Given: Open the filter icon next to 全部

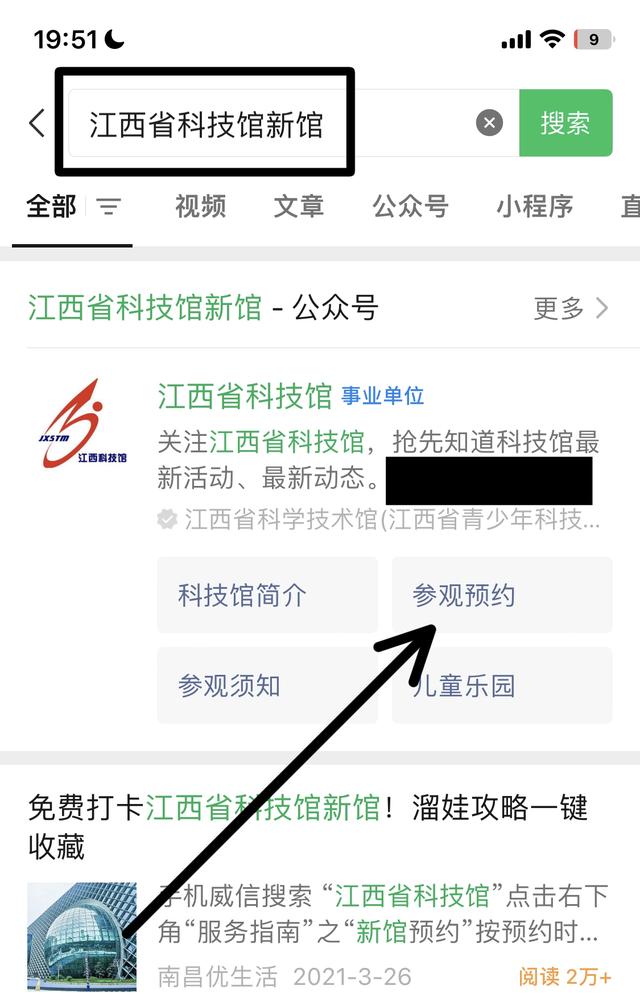Looking at the screenshot, I should [108, 207].
